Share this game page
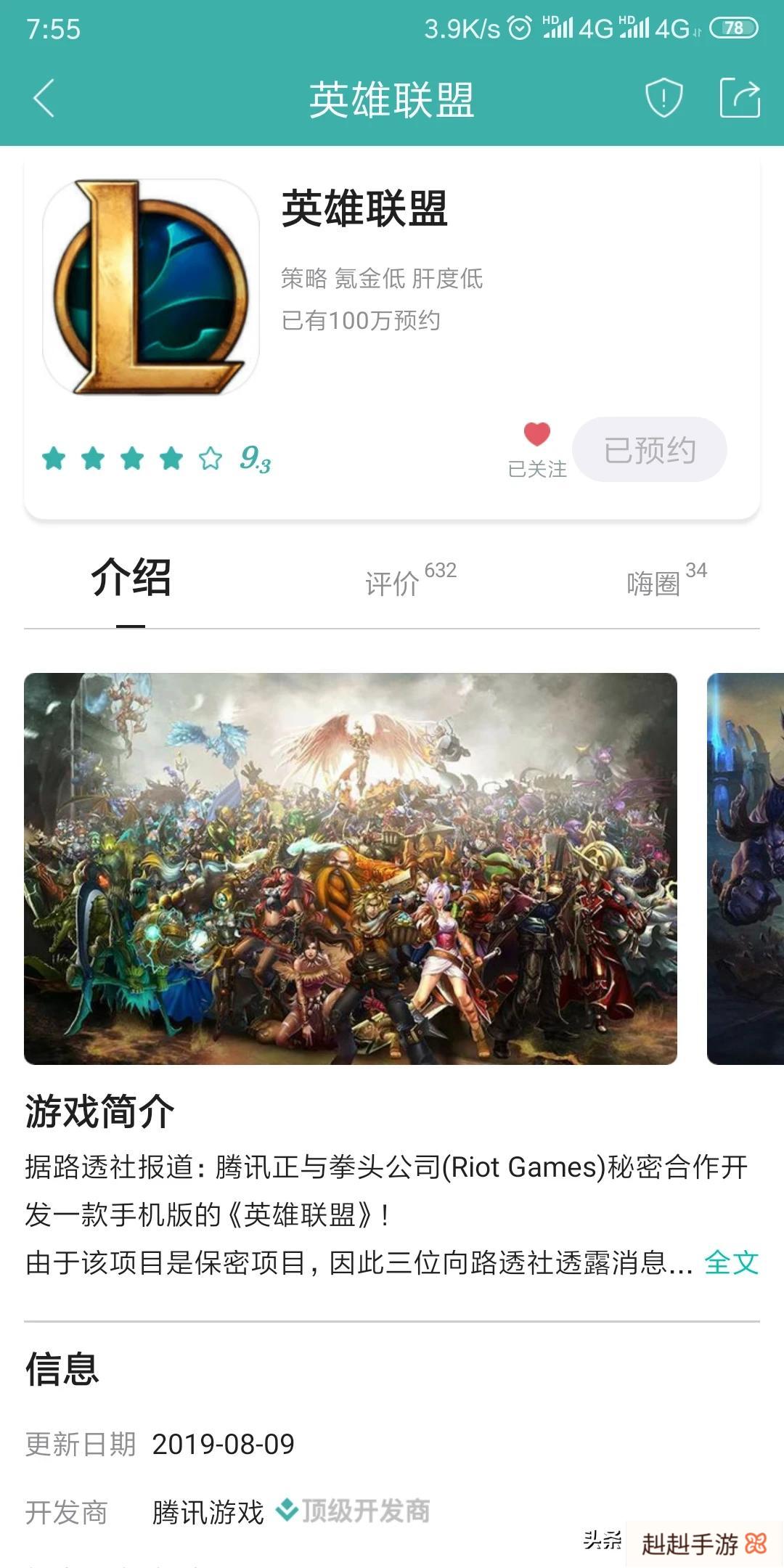 pyautogui.click(x=740, y=98)
